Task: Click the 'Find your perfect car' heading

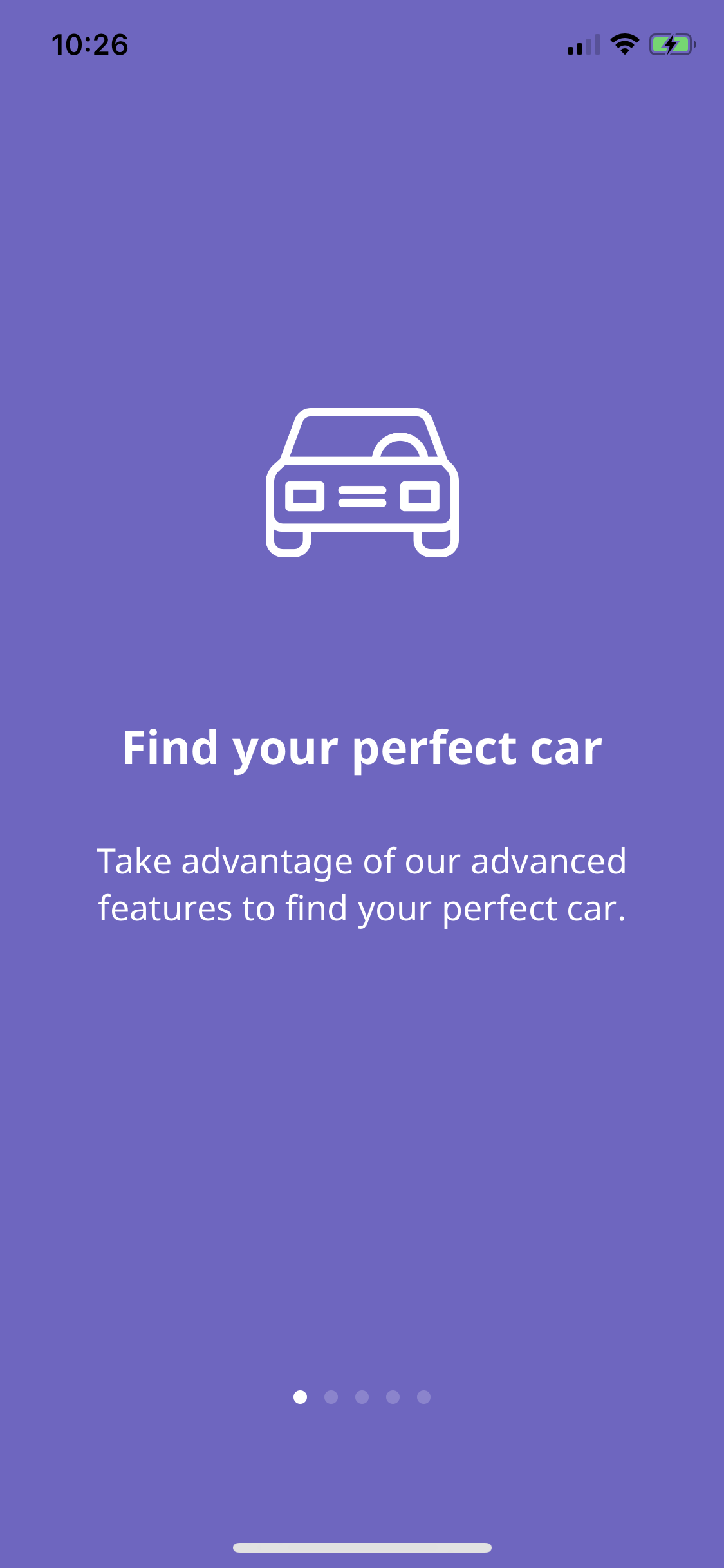Action: point(362,747)
